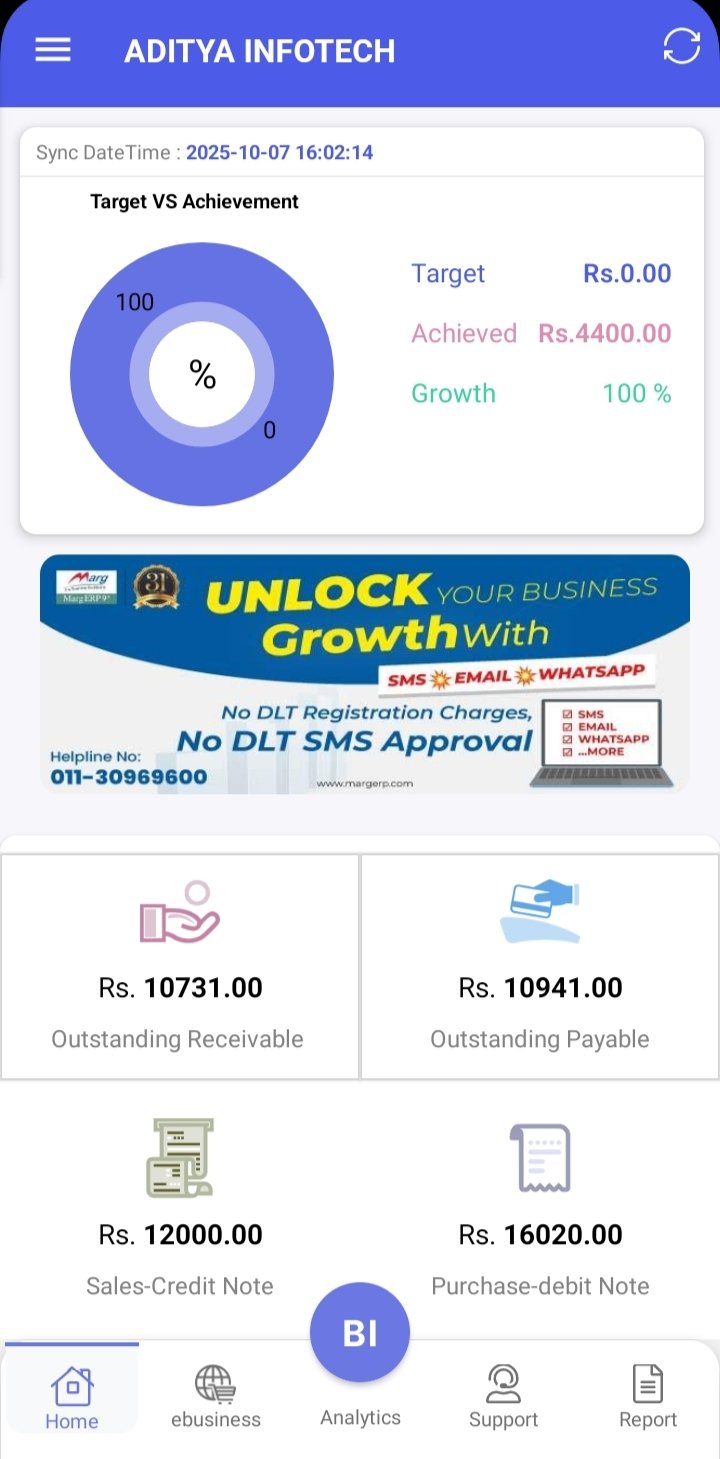Open the hamburger drawer menu

click(53, 50)
